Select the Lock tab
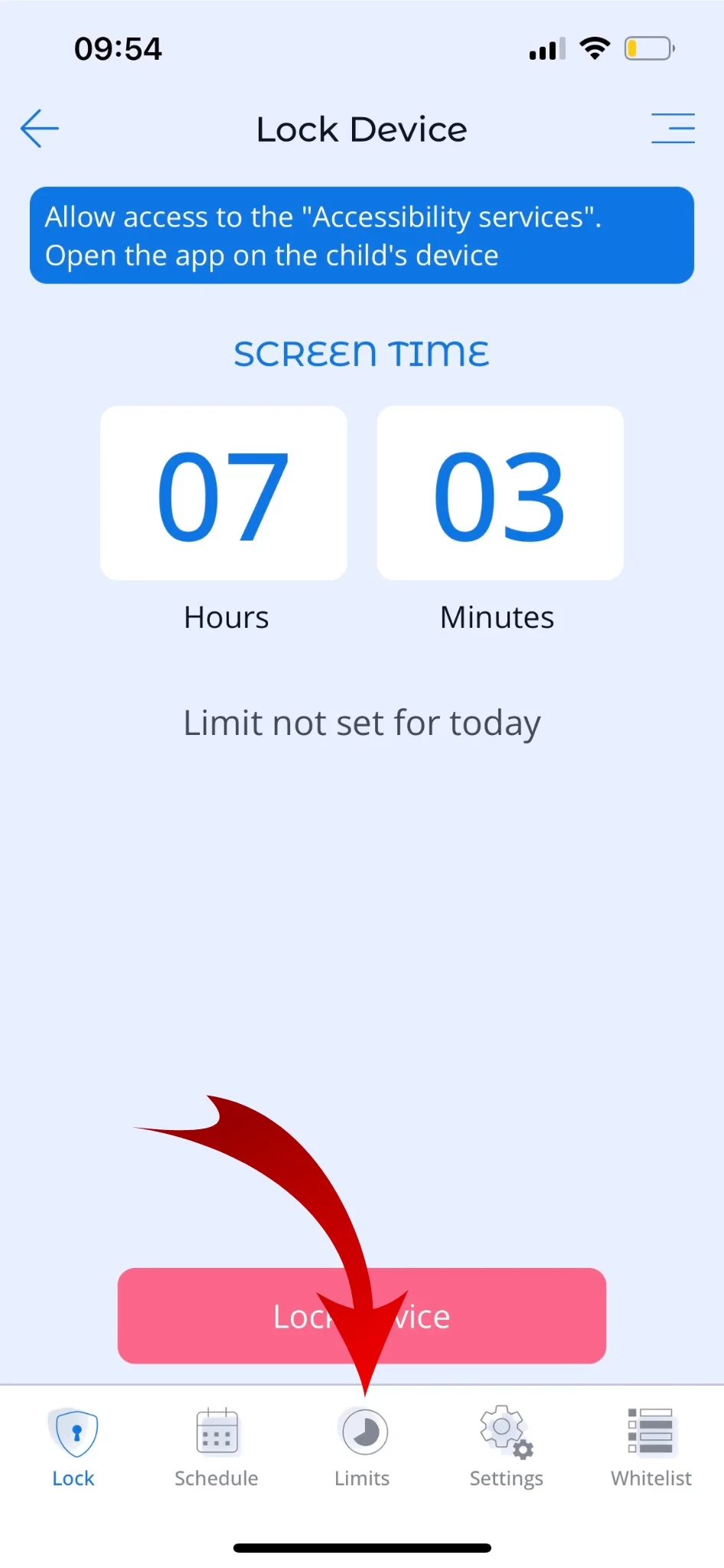The width and height of the screenshot is (724, 1568). tap(74, 1445)
